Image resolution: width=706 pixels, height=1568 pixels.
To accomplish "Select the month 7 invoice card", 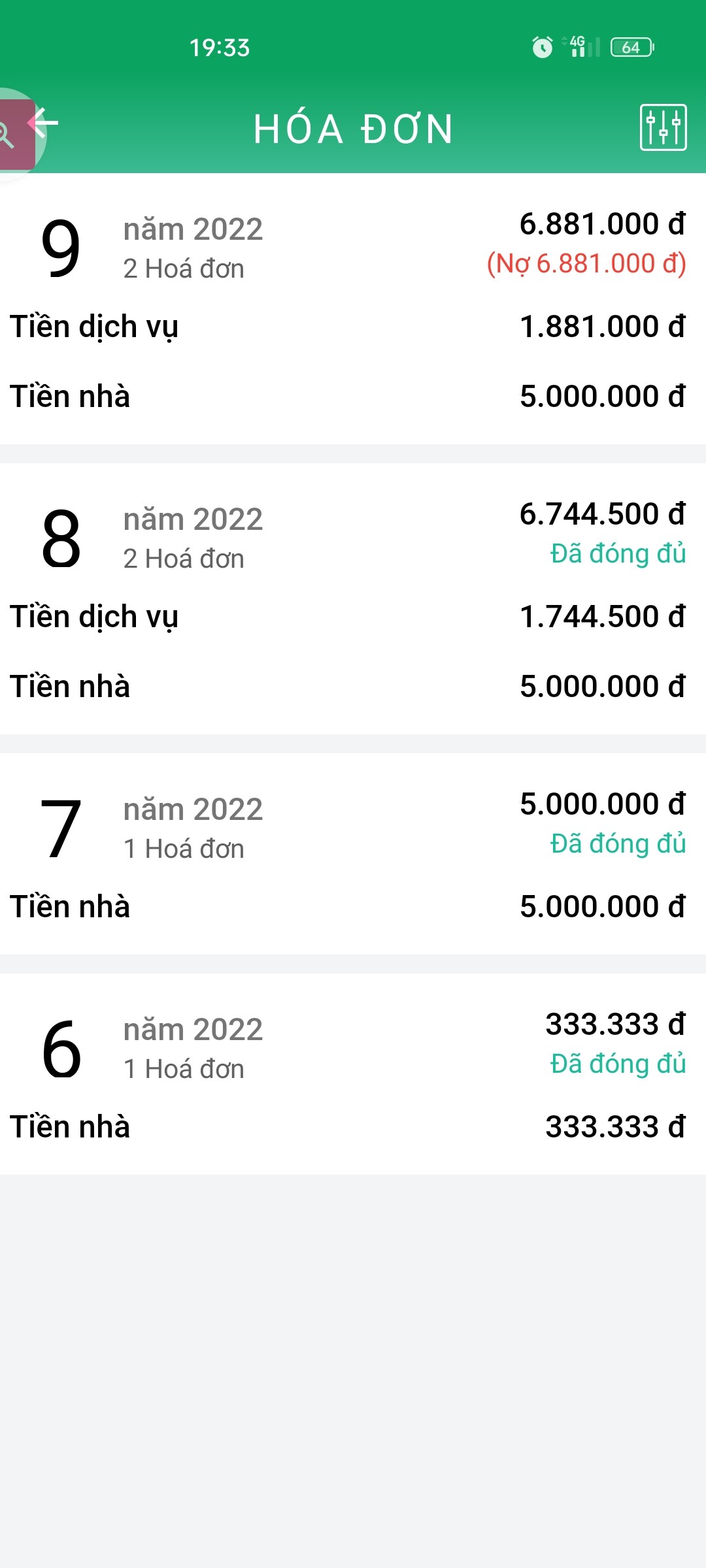I will 353,853.
